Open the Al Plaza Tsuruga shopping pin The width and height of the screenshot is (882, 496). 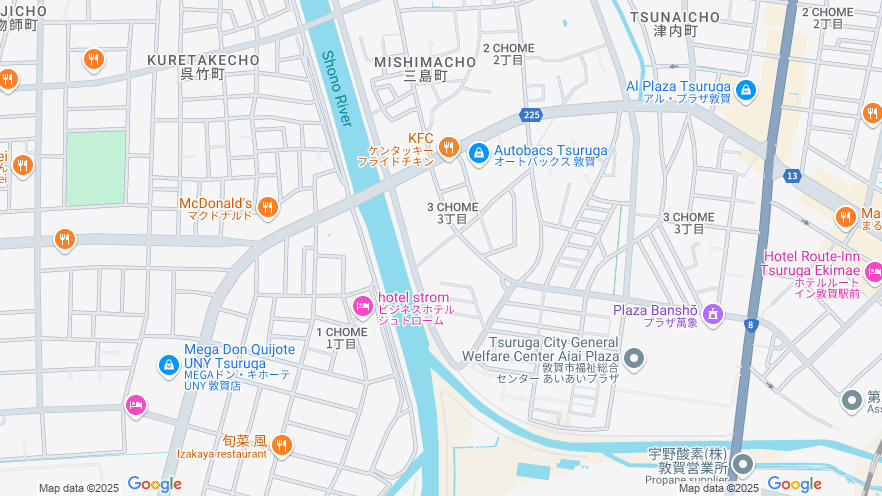click(x=745, y=91)
